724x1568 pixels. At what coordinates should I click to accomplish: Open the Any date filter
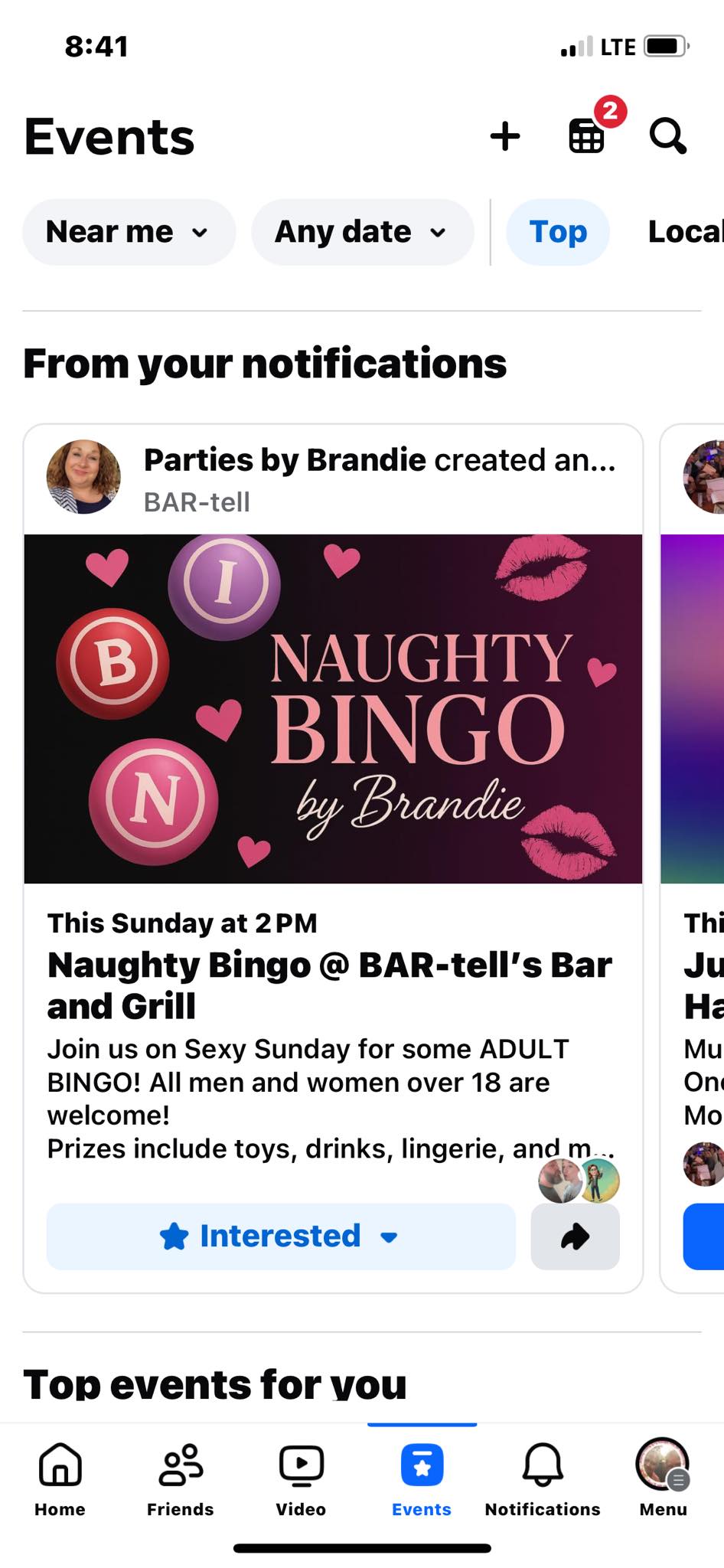[362, 232]
